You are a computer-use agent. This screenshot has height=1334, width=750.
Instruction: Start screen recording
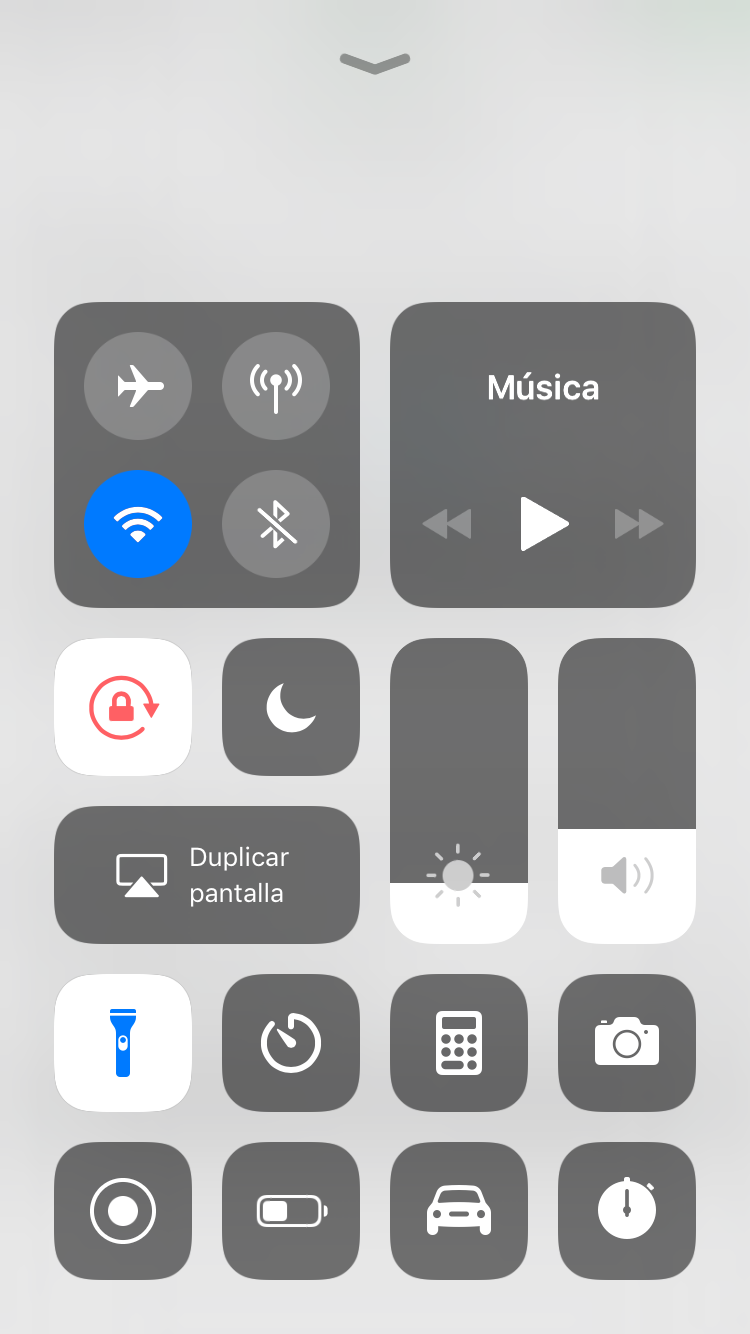pos(123,1211)
